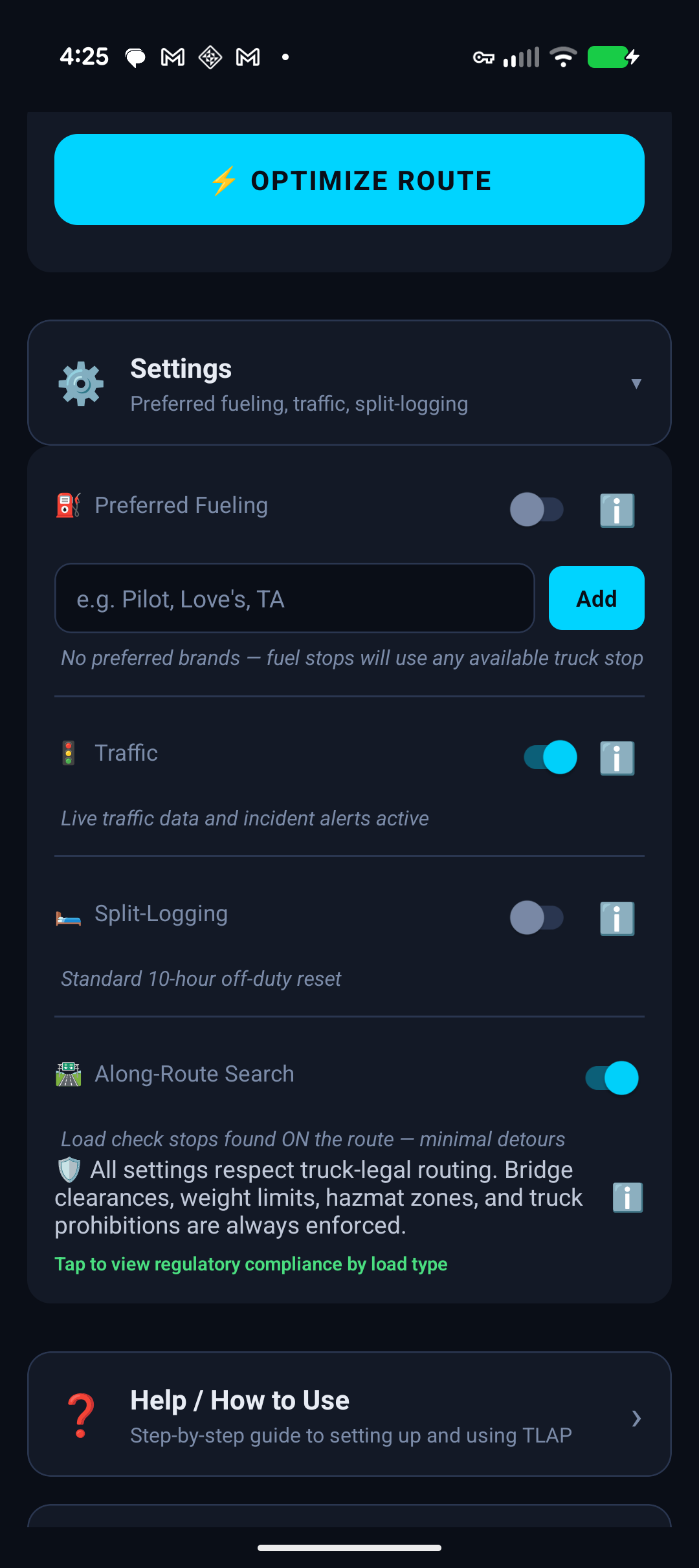Screen dimensions: 699x1568
Task: Turn off the Traffic toggle
Action: 550,757
